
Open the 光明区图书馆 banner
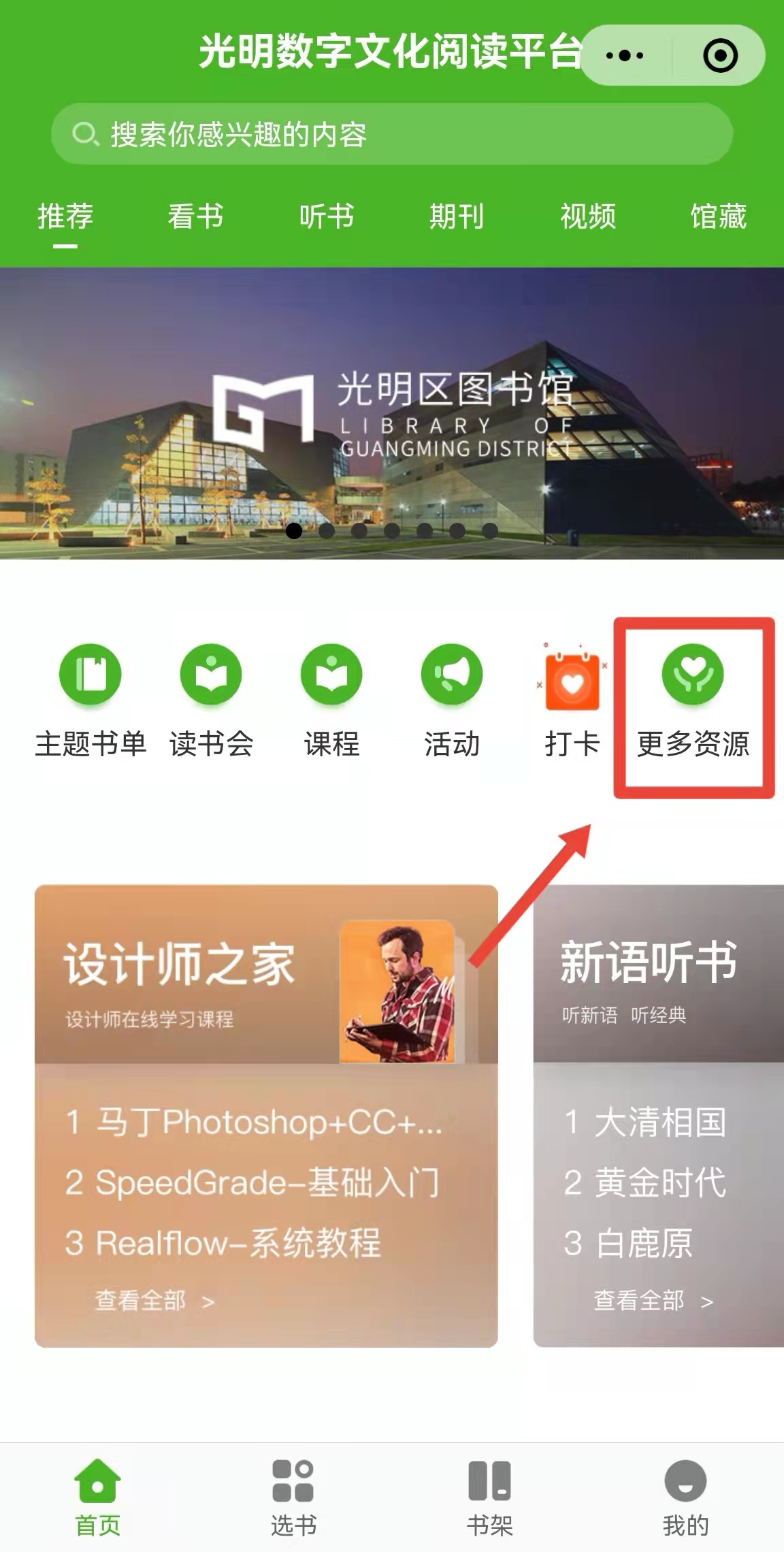pyautogui.click(x=392, y=413)
